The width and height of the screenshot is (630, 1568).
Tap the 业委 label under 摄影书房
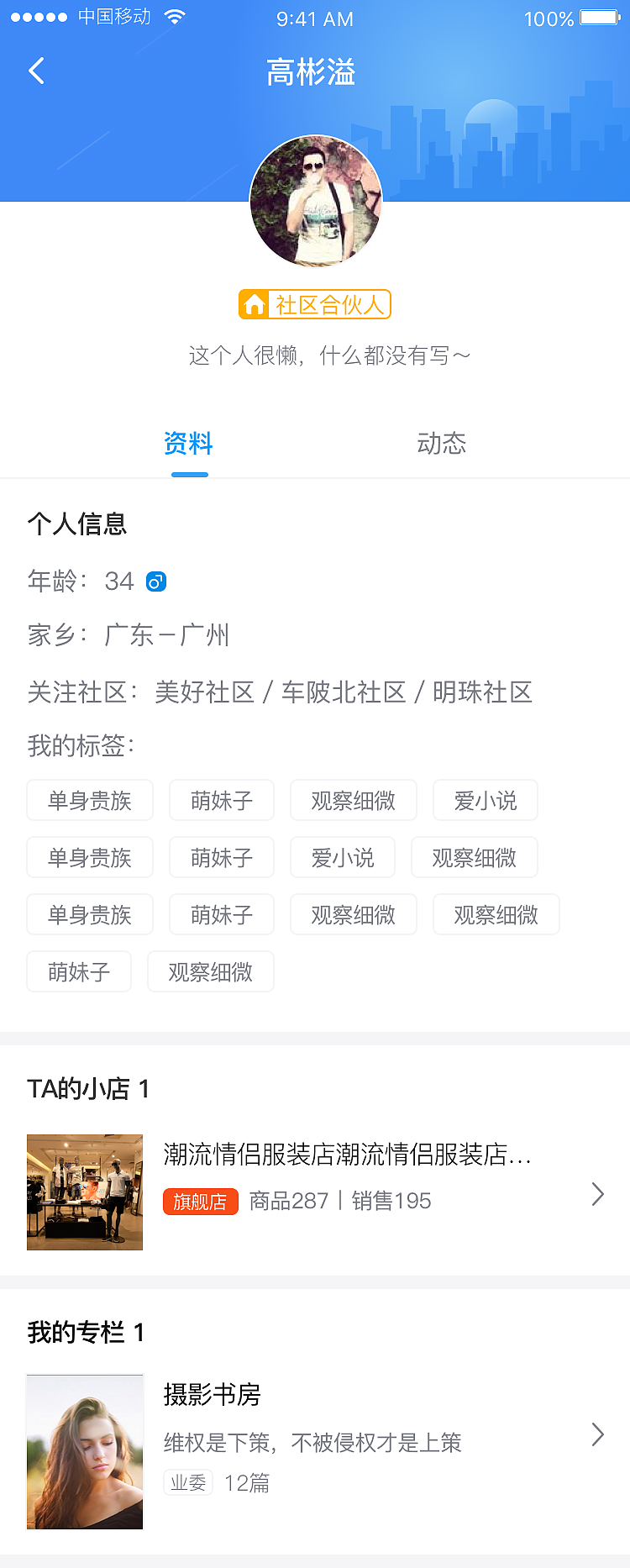(x=188, y=1482)
